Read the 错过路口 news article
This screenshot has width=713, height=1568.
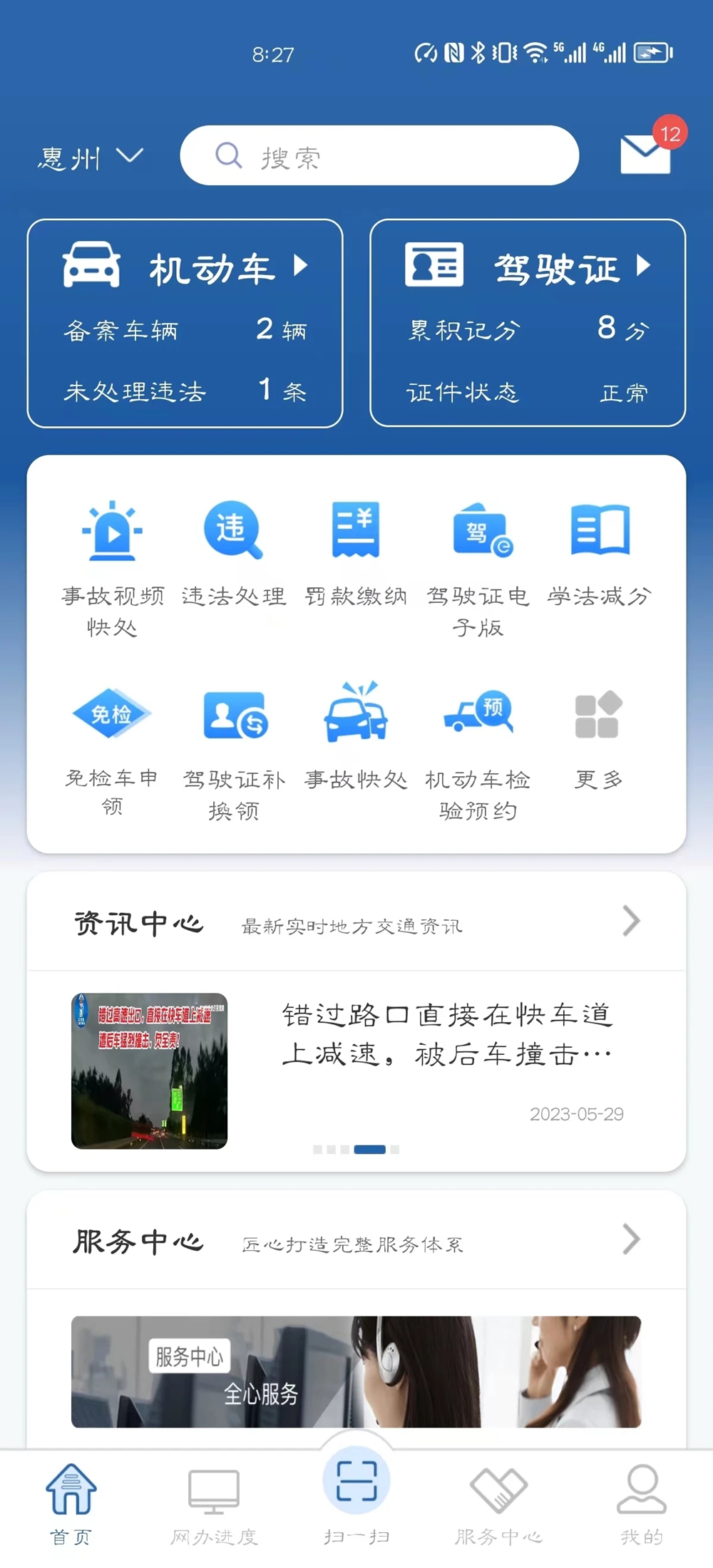[446, 1033]
